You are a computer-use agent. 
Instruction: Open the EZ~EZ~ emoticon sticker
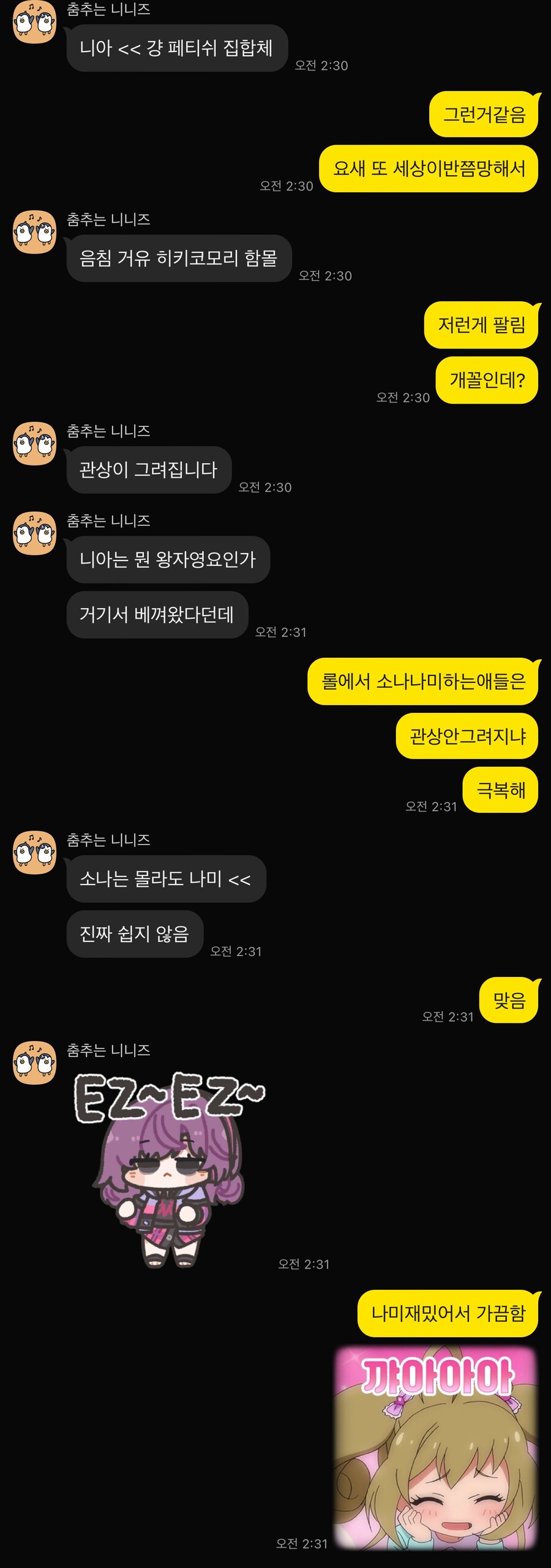tap(169, 1167)
